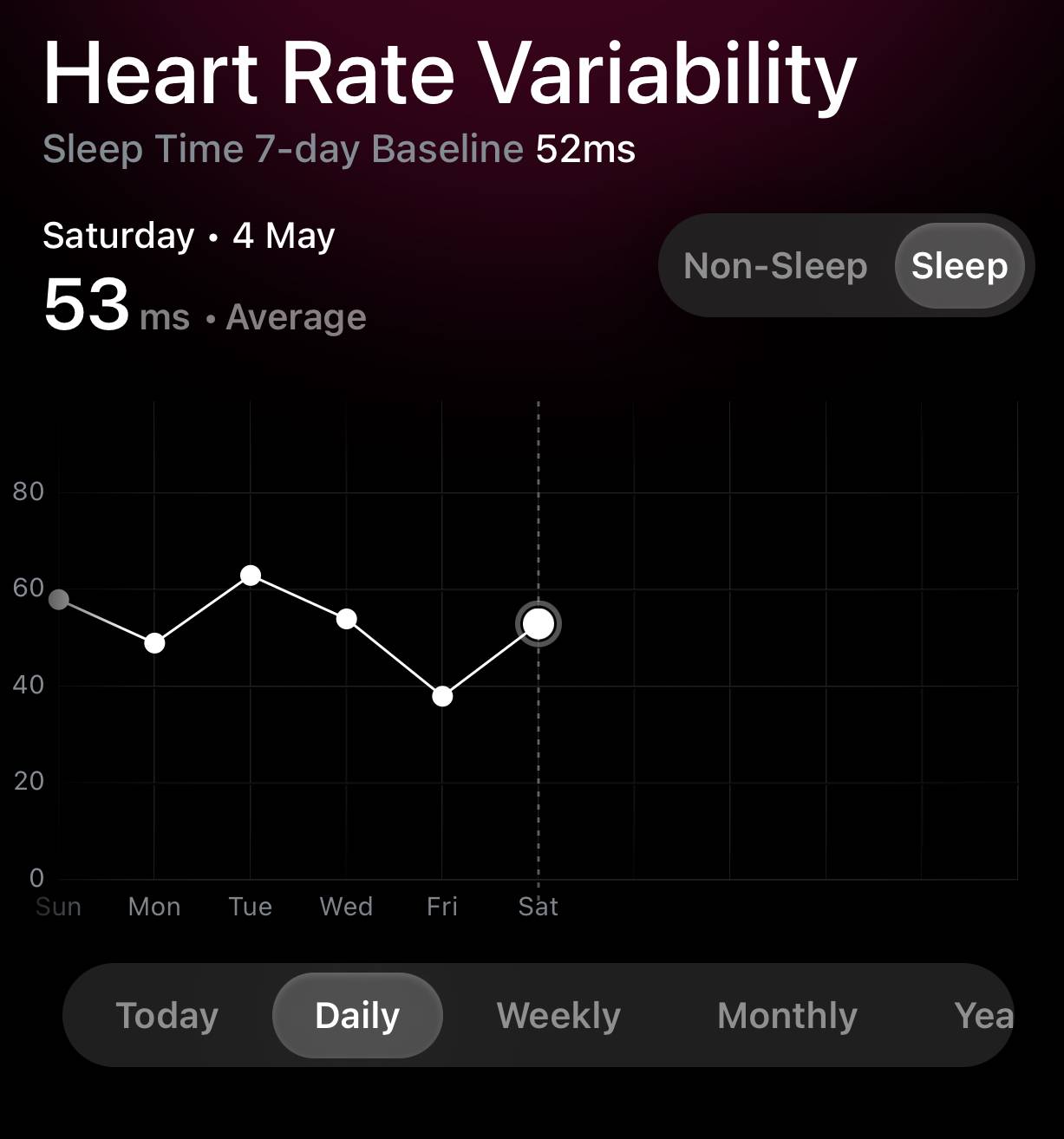The width and height of the screenshot is (1064, 1139).
Task: View Wednesday's HRV data point
Action: point(347,619)
